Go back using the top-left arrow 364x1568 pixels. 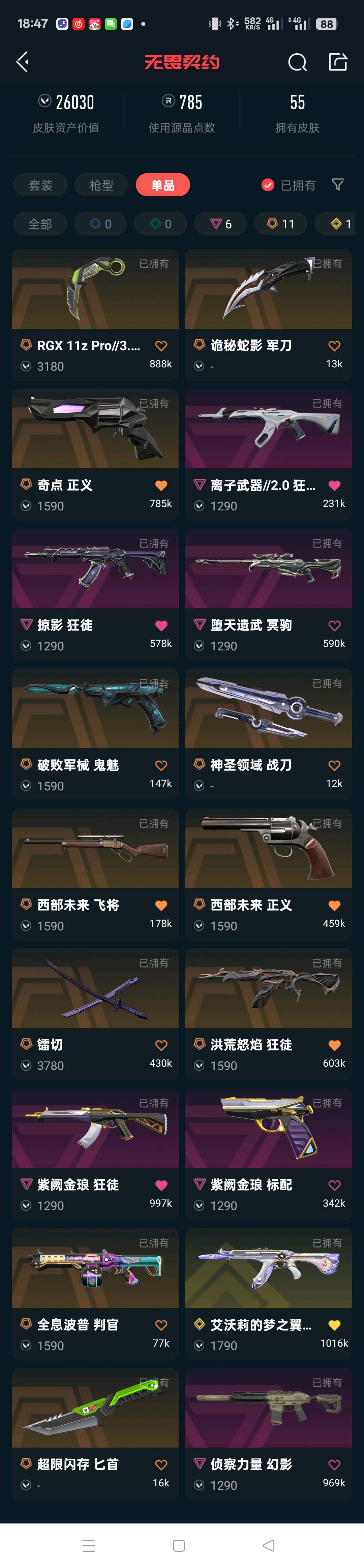click(x=23, y=61)
